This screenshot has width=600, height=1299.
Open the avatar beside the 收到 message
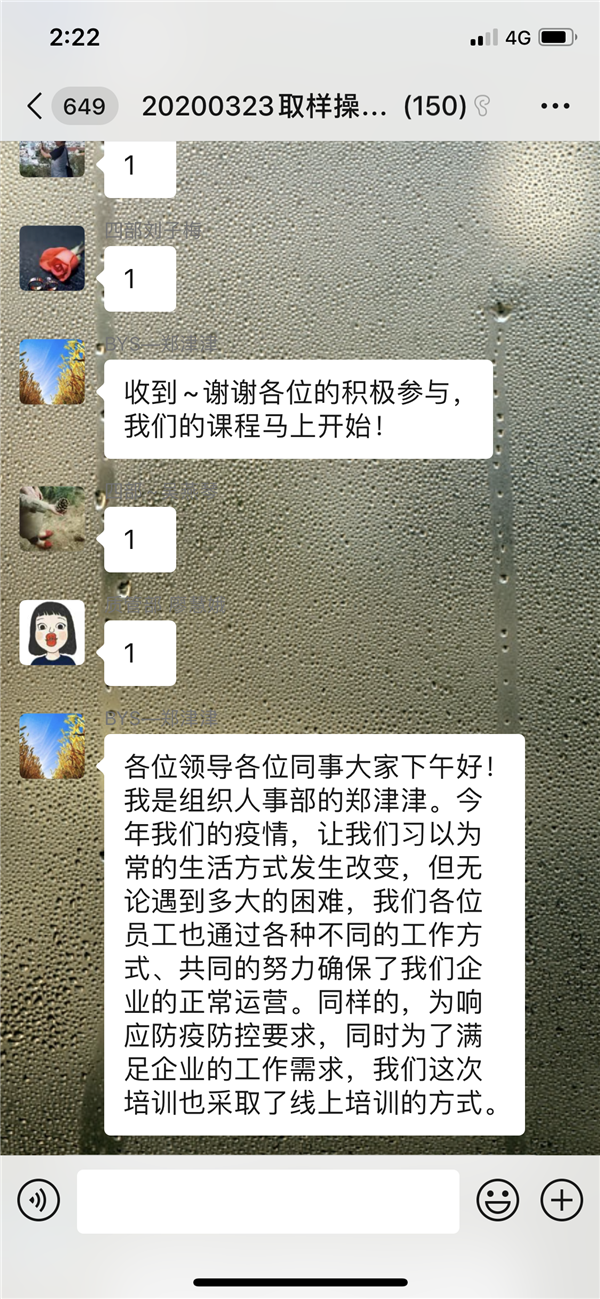pyautogui.click(x=52, y=372)
